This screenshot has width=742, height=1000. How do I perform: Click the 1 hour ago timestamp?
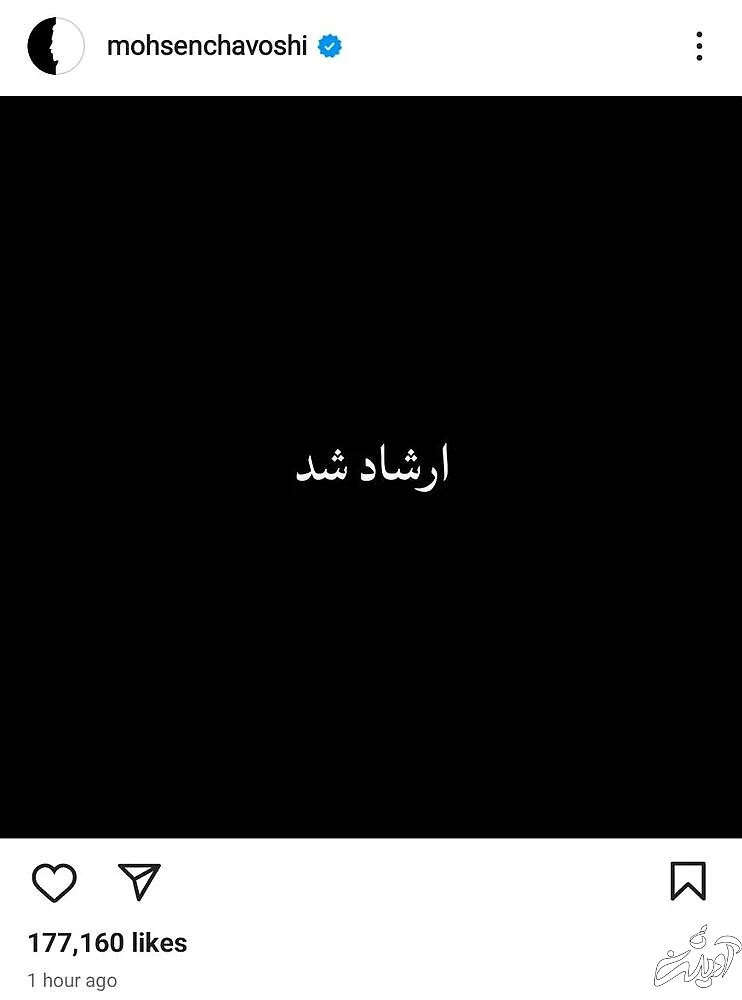click(x=72, y=980)
